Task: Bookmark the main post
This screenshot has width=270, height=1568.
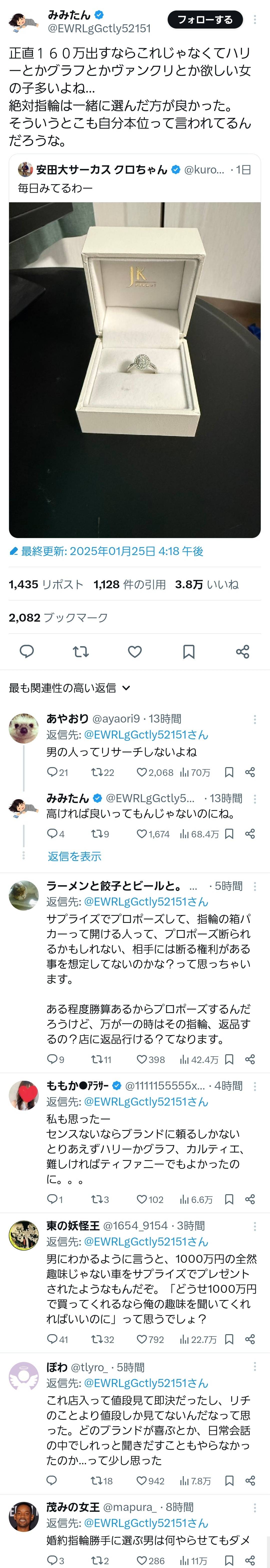Action: click(x=188, y=652)
